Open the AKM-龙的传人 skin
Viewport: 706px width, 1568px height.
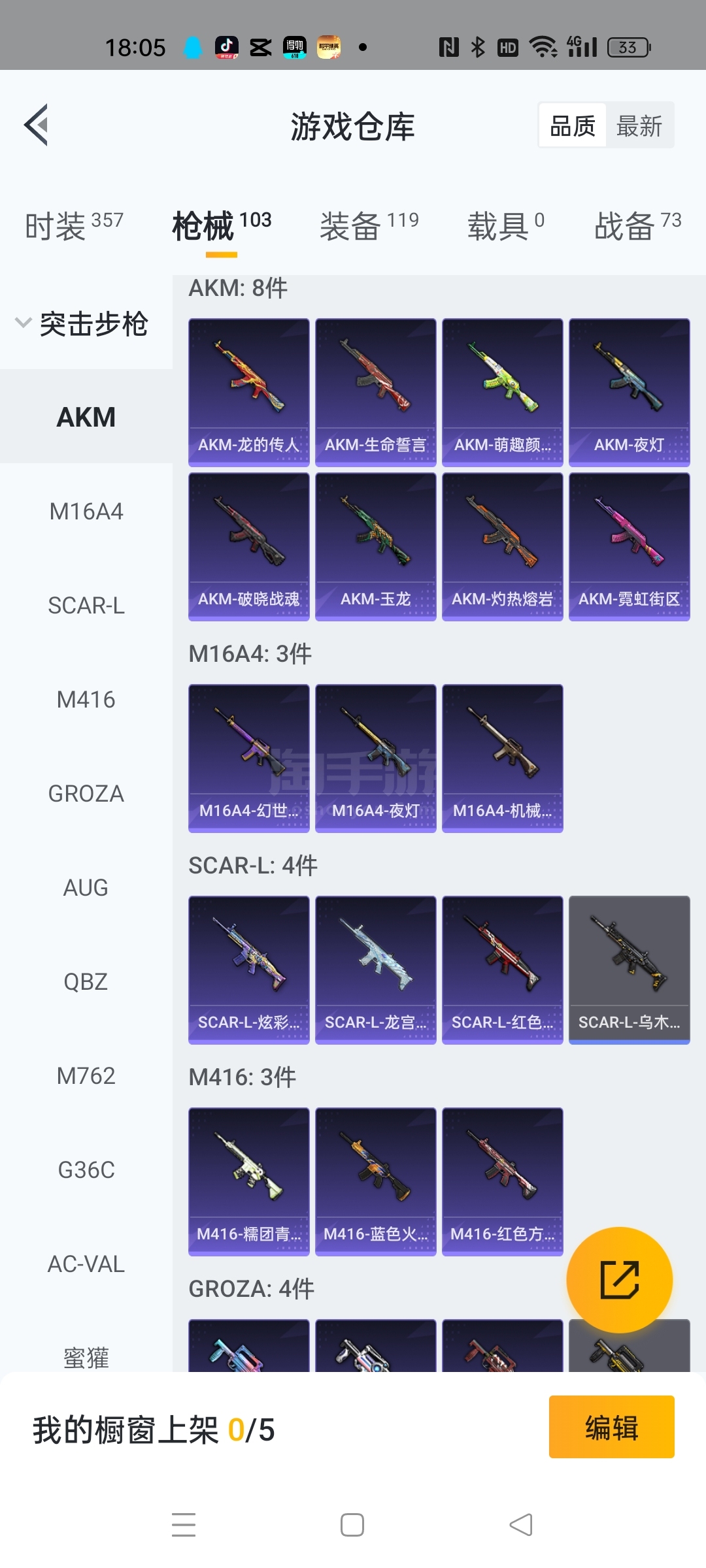click(248, 391)
